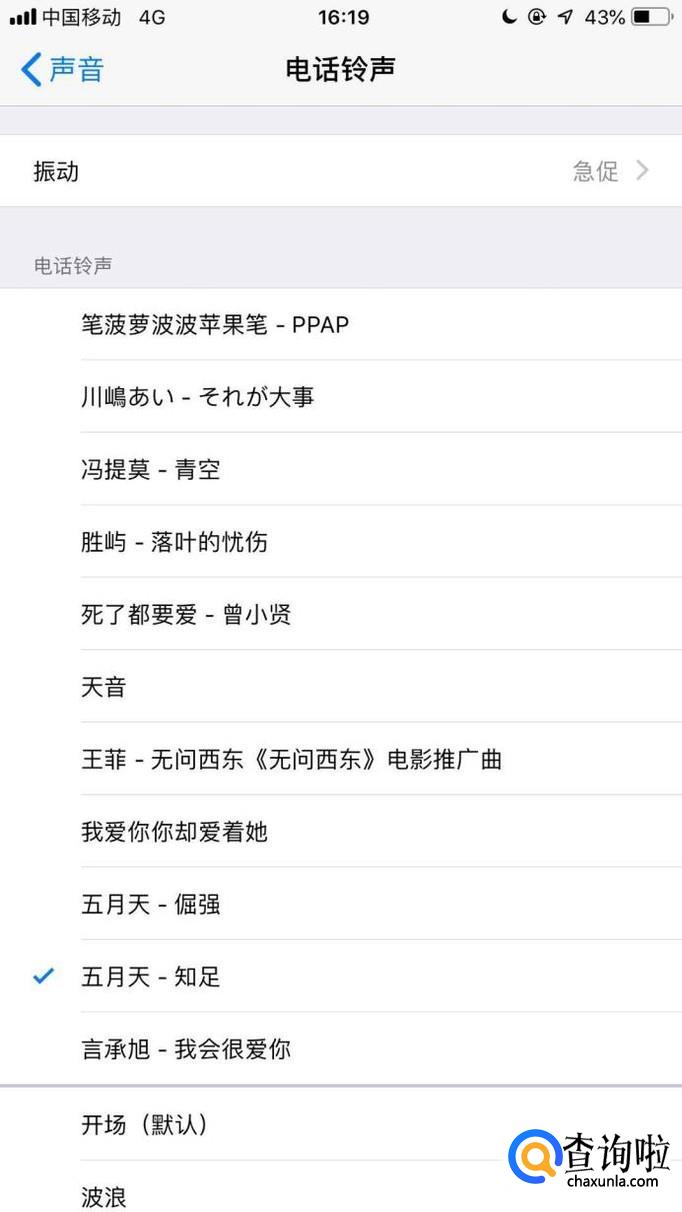Choose the 川嶋あい - それが大事 ringtone
Image resolution: width=682 pixels, height=1212 pixels.
(198, 397)
